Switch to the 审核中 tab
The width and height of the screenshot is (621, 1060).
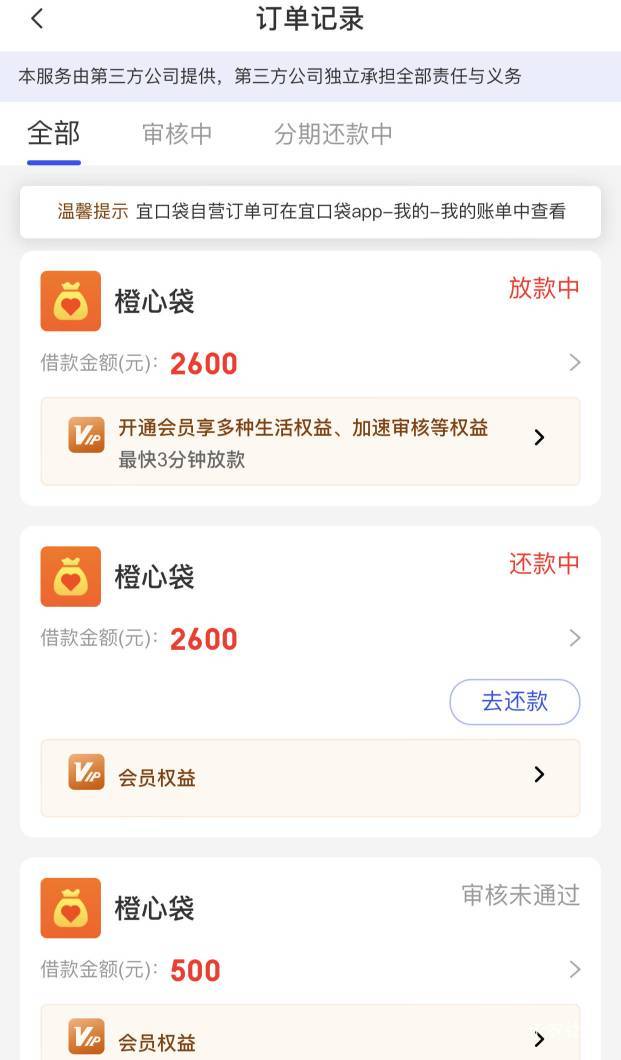click(x=177, y=133)
